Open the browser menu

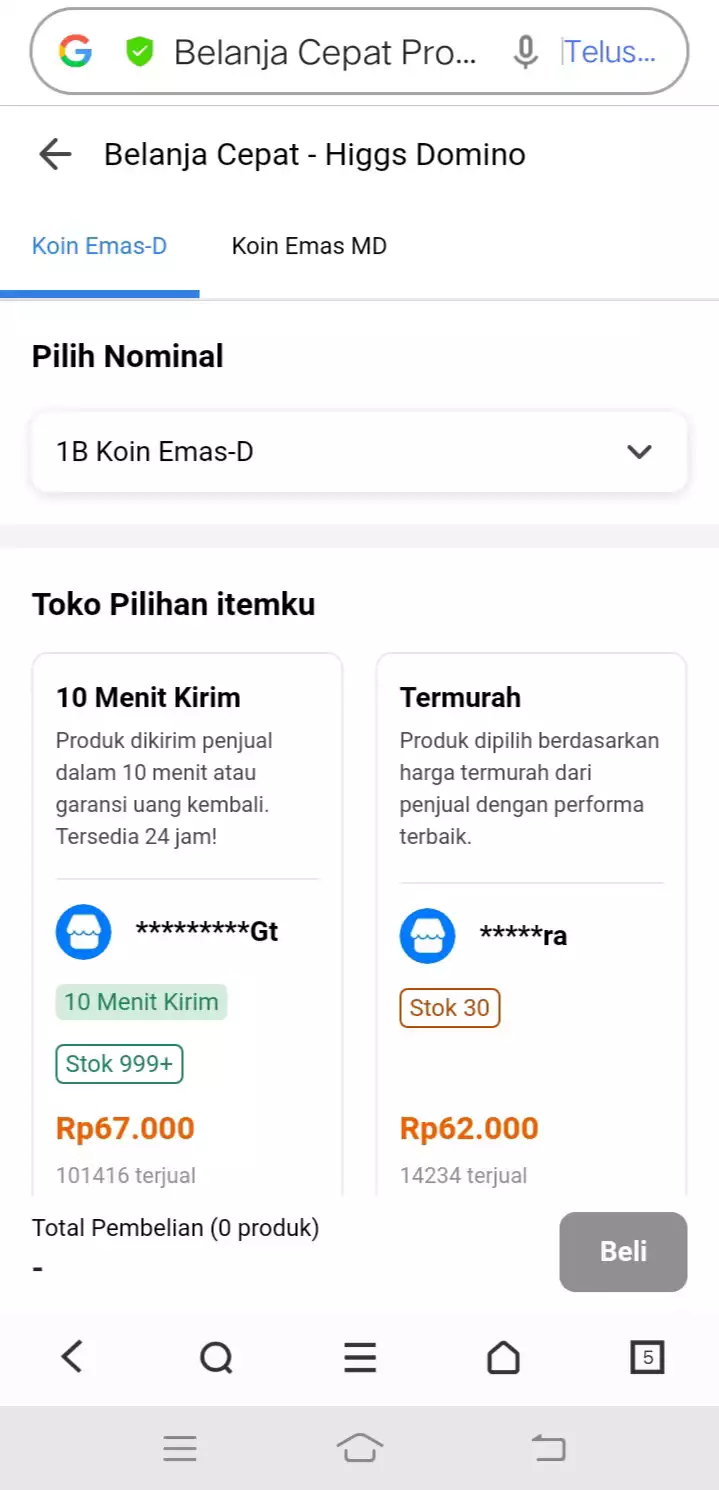coord(360,1357)
